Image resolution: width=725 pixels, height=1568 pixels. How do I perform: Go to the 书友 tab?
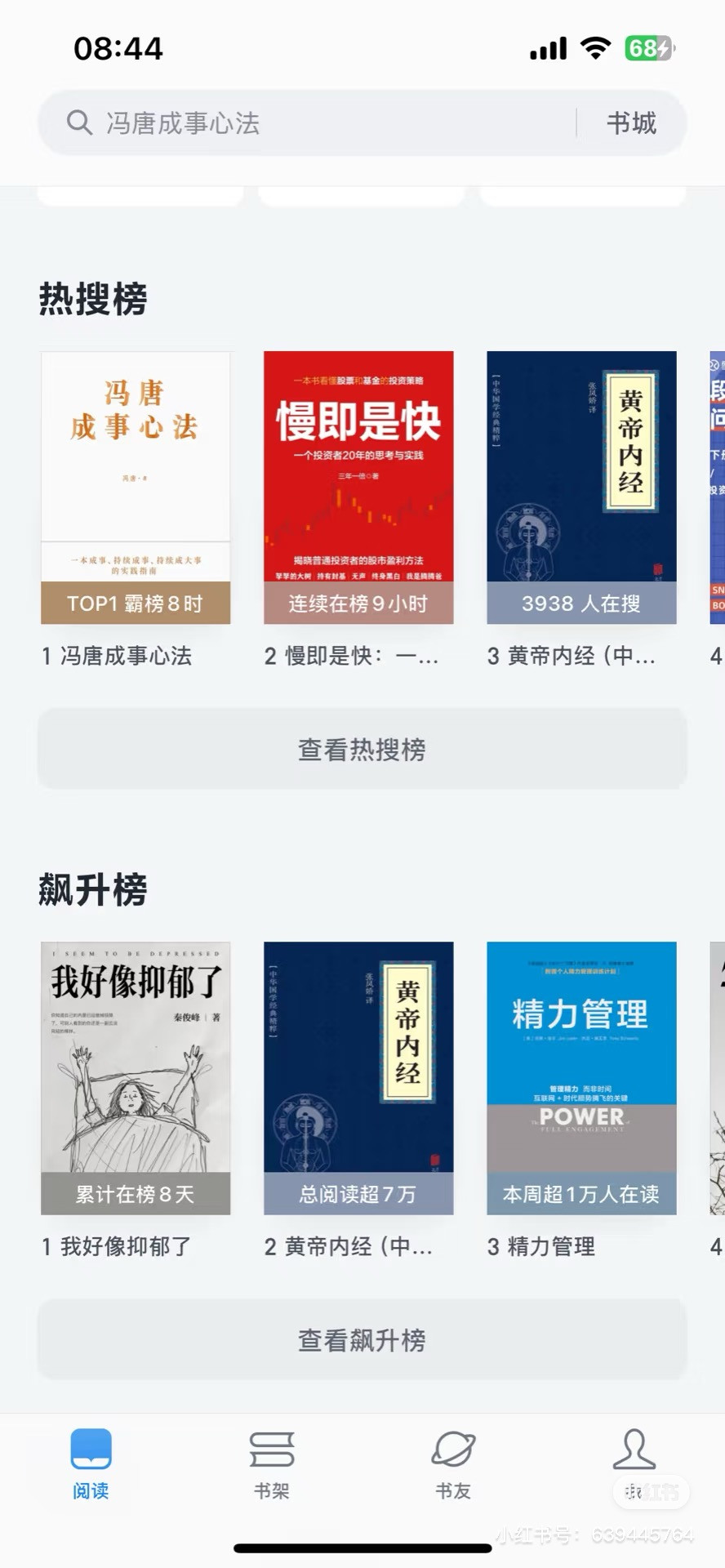[x=453, y=1463]
